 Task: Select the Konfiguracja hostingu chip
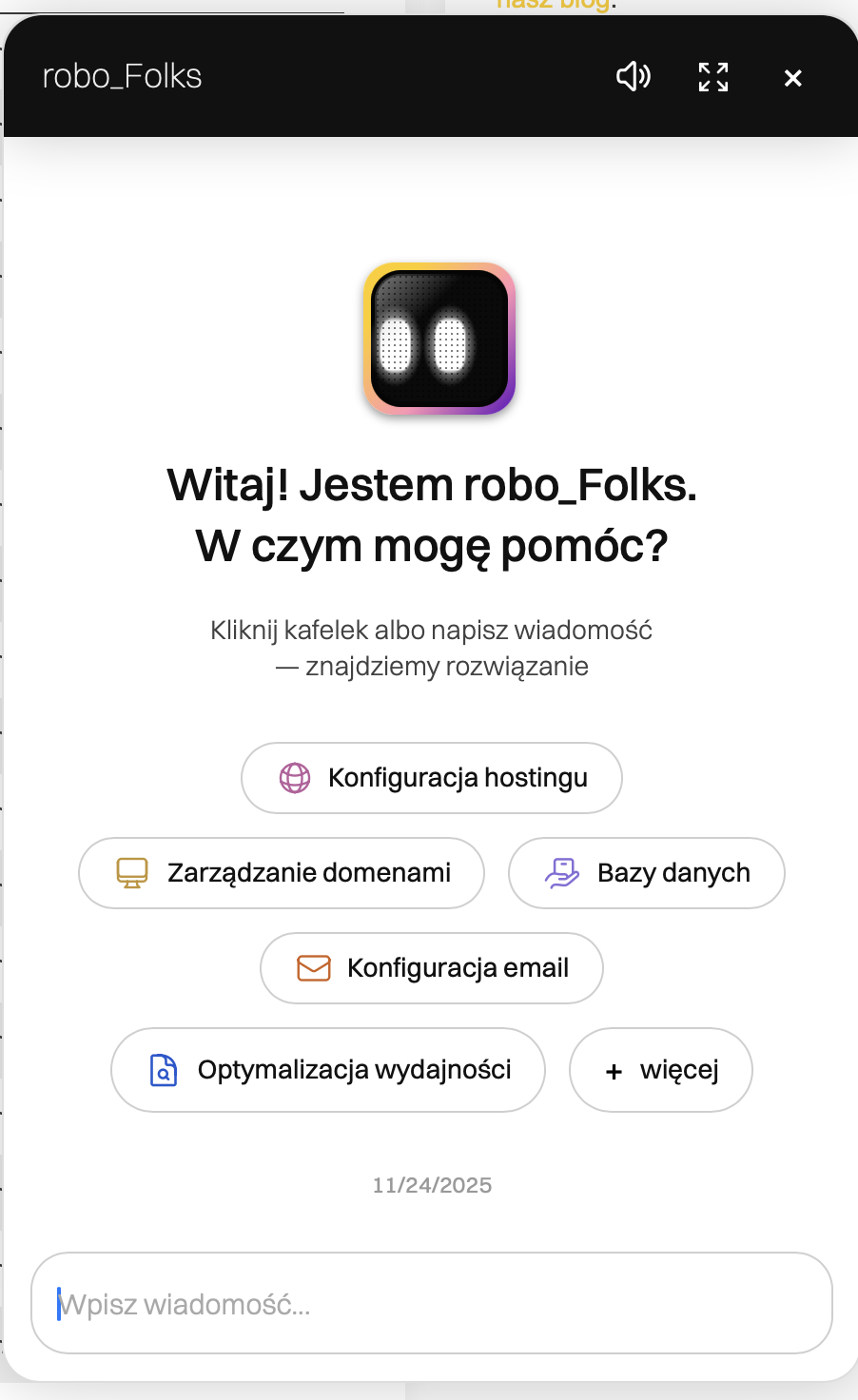pyautogui.click(x=432, y=778)
